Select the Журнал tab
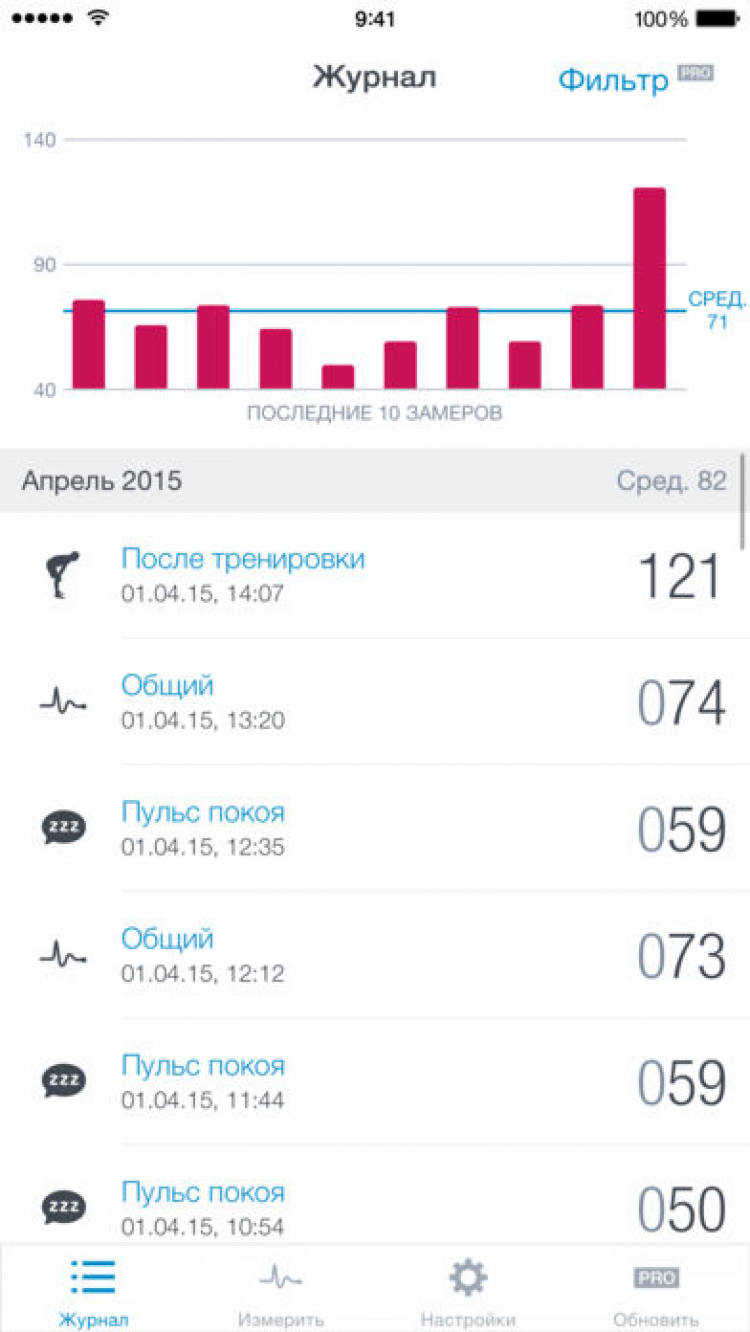Viewport: 750px width, 1332px height. click(x=93, y=1292)
